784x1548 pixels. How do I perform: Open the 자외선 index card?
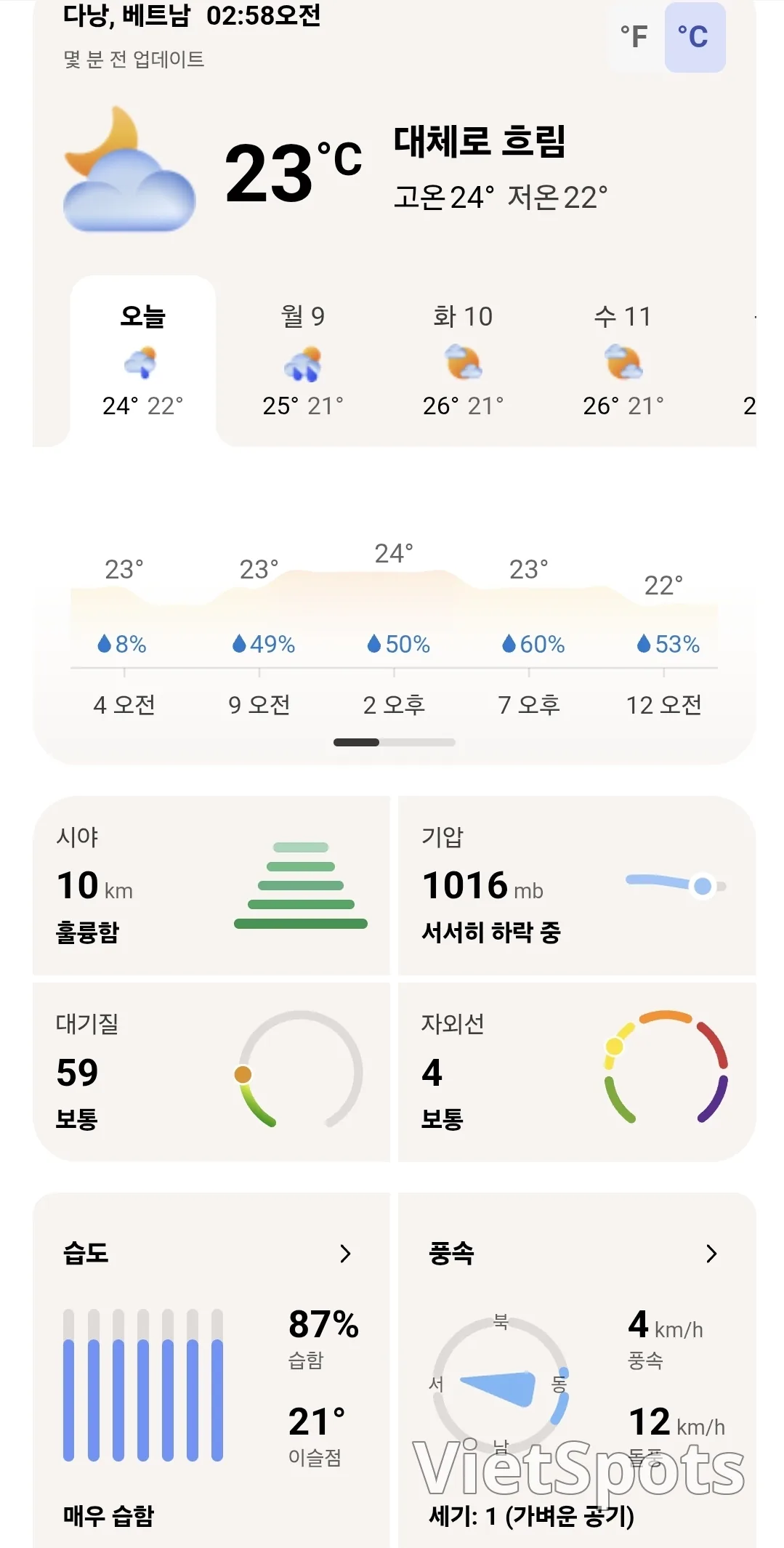coord(577,1072)
